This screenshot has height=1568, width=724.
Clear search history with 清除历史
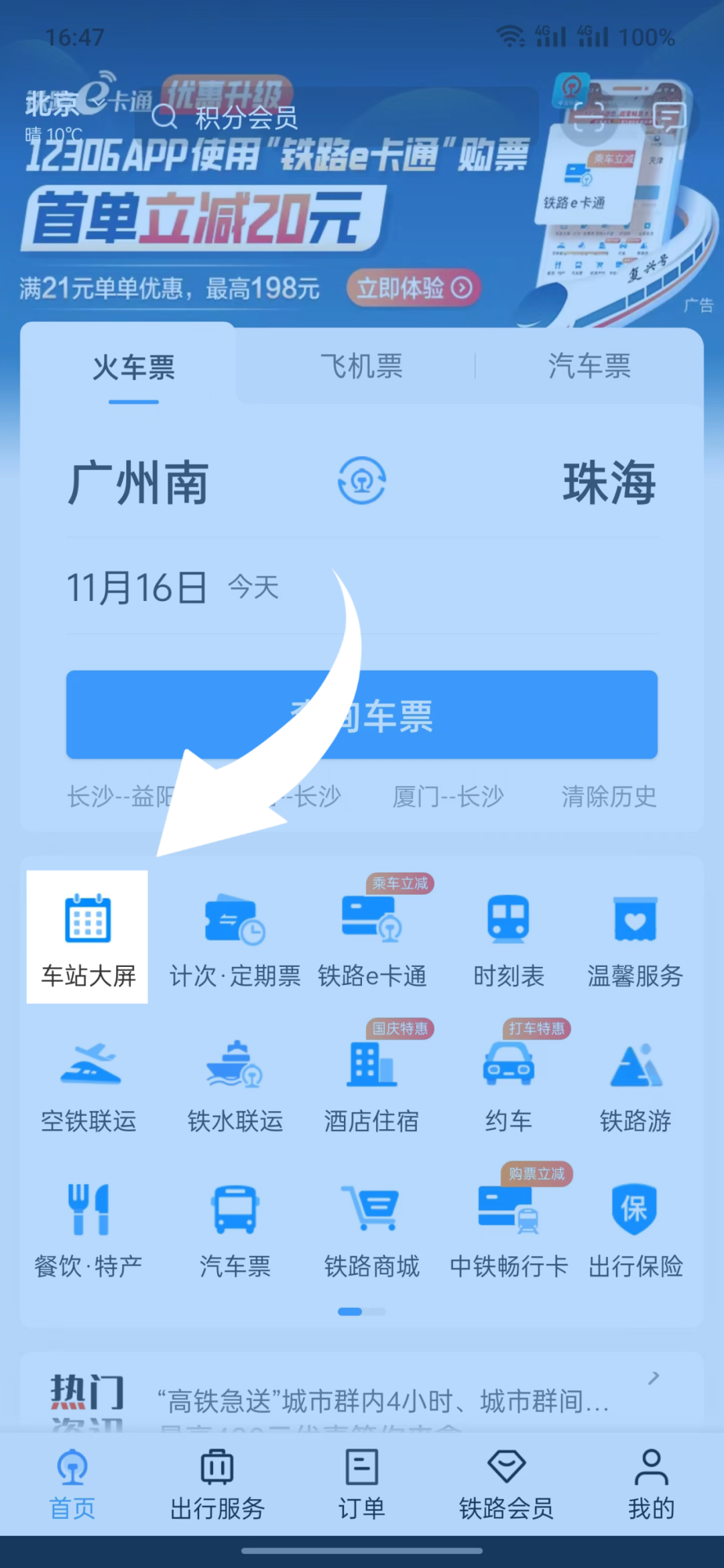(x=609, y=796)
